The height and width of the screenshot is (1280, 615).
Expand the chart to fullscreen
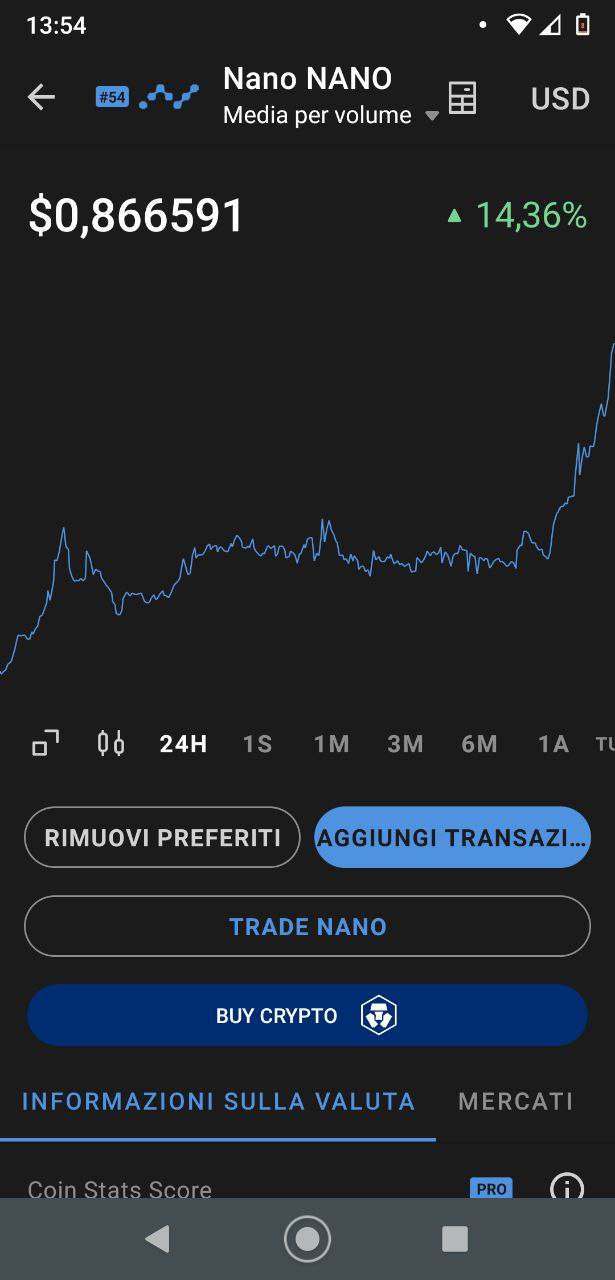tap(45, 743)
